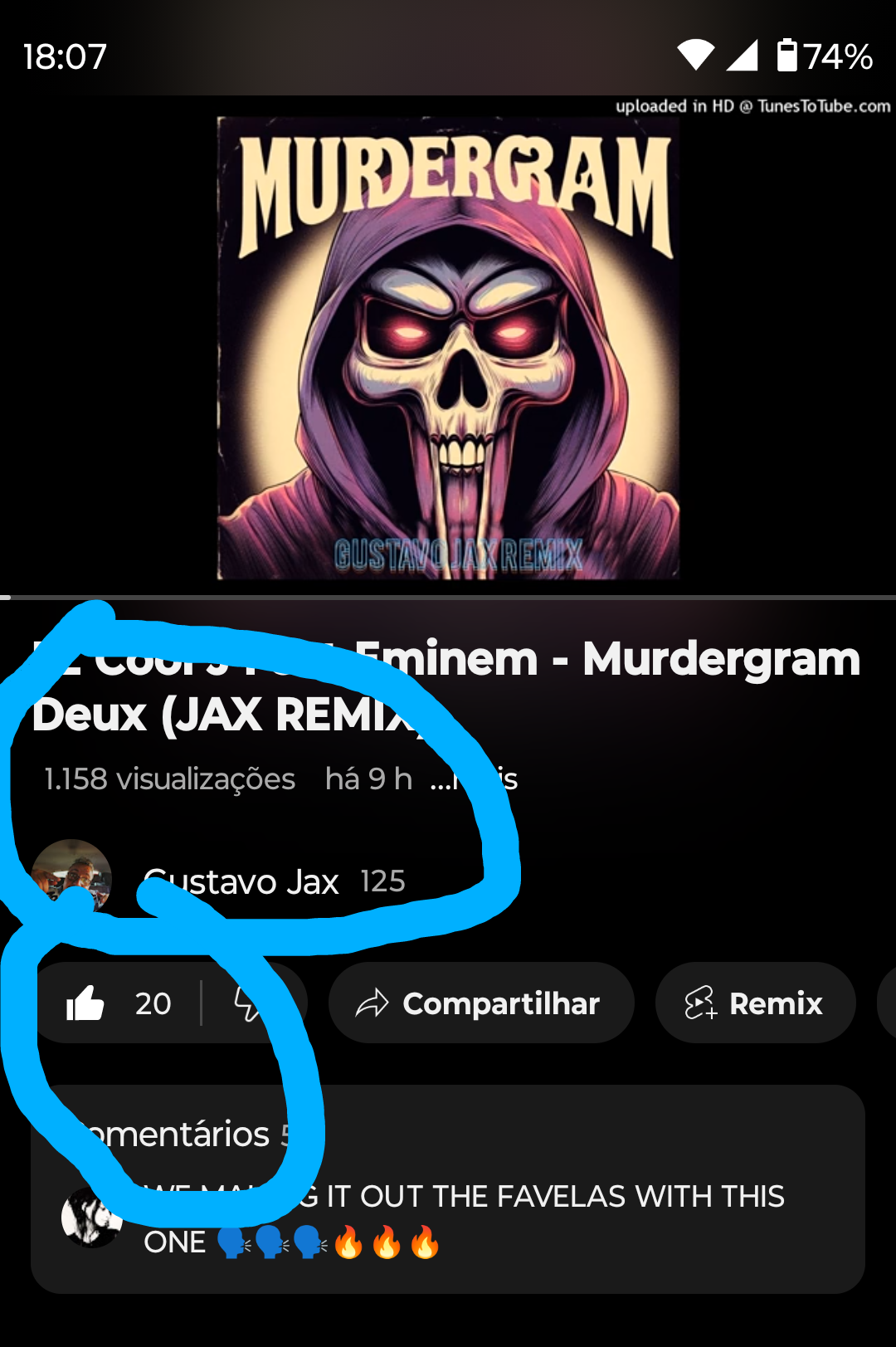The height and width of the screenshot is (1347, 896).
Task: Tap the Compartilhar share button
Action: 481,1003
